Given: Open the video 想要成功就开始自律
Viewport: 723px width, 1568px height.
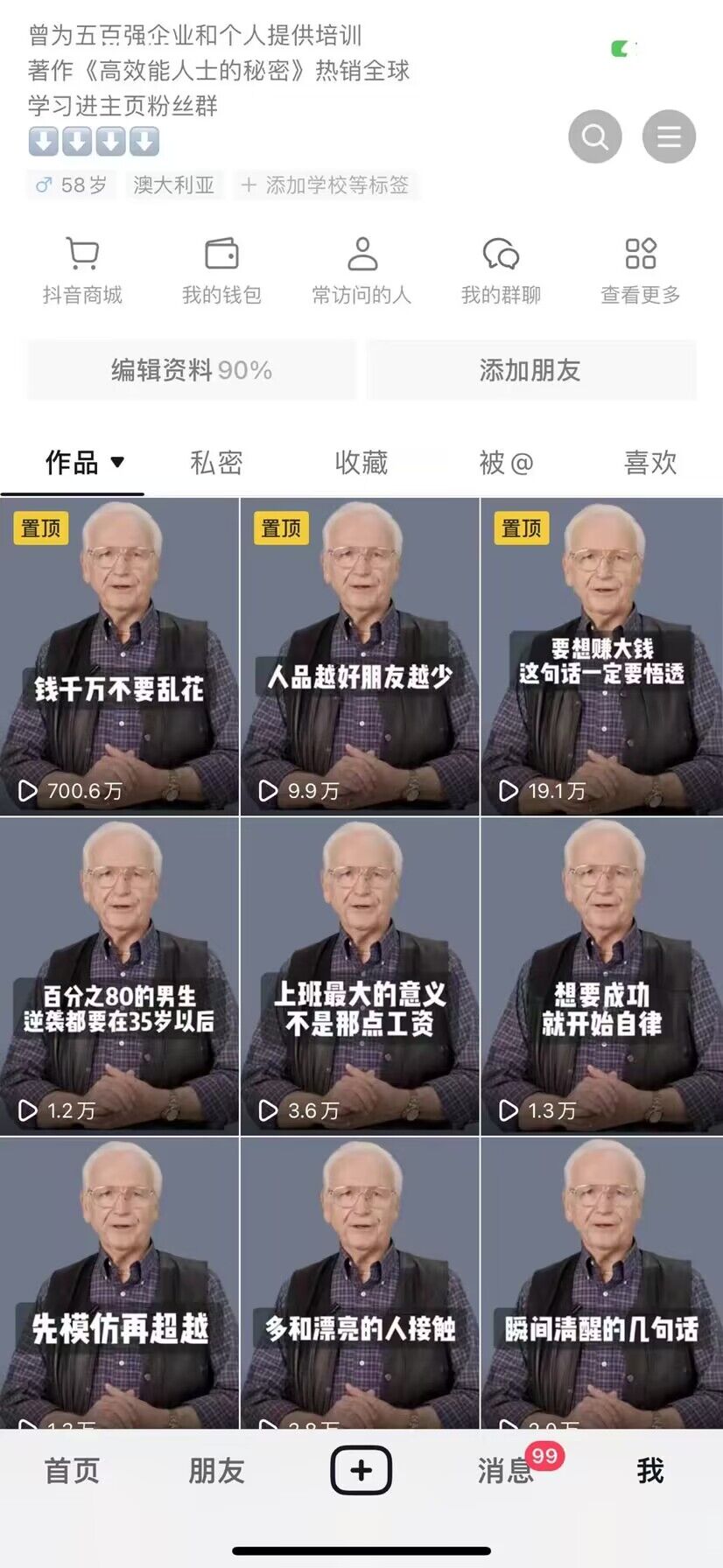Looking at the screenshot, I should point(601,976).
